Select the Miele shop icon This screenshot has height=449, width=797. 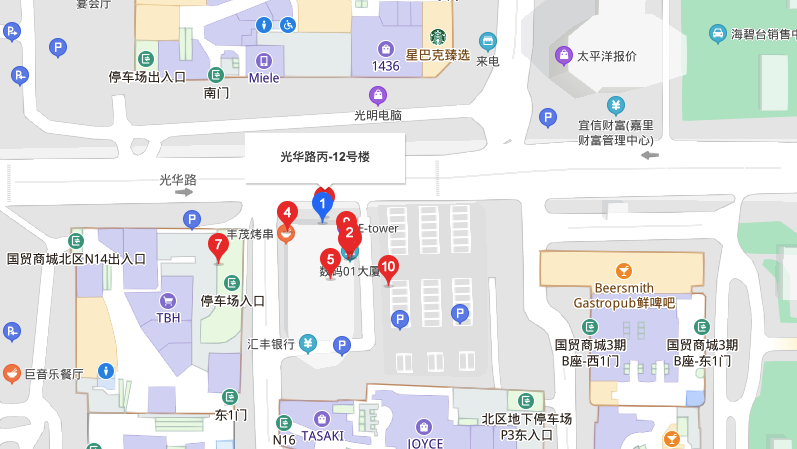(x=264, y=59)
